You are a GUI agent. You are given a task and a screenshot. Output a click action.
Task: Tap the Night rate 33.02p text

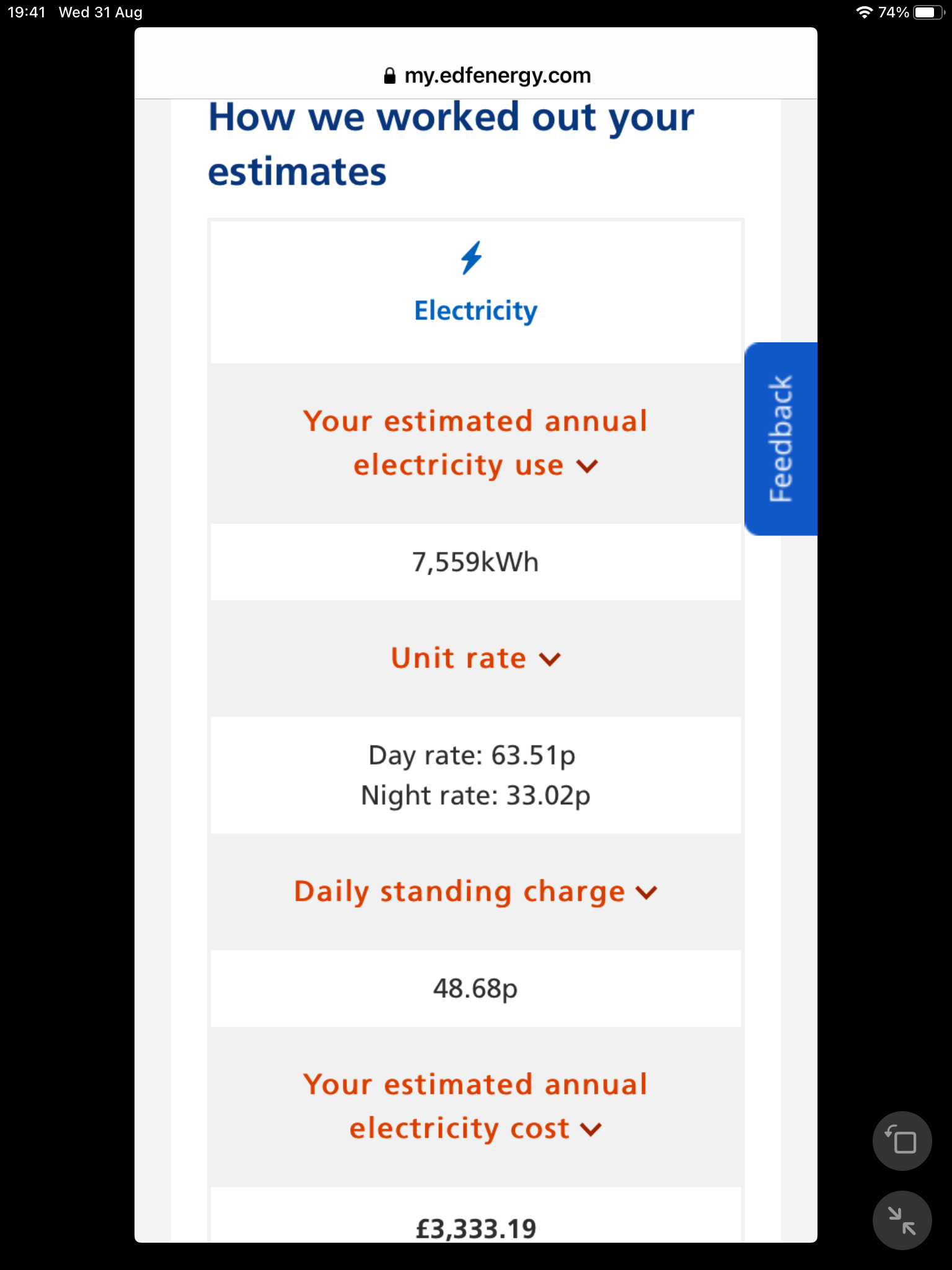pyautogui.click(x=475, y=796)
